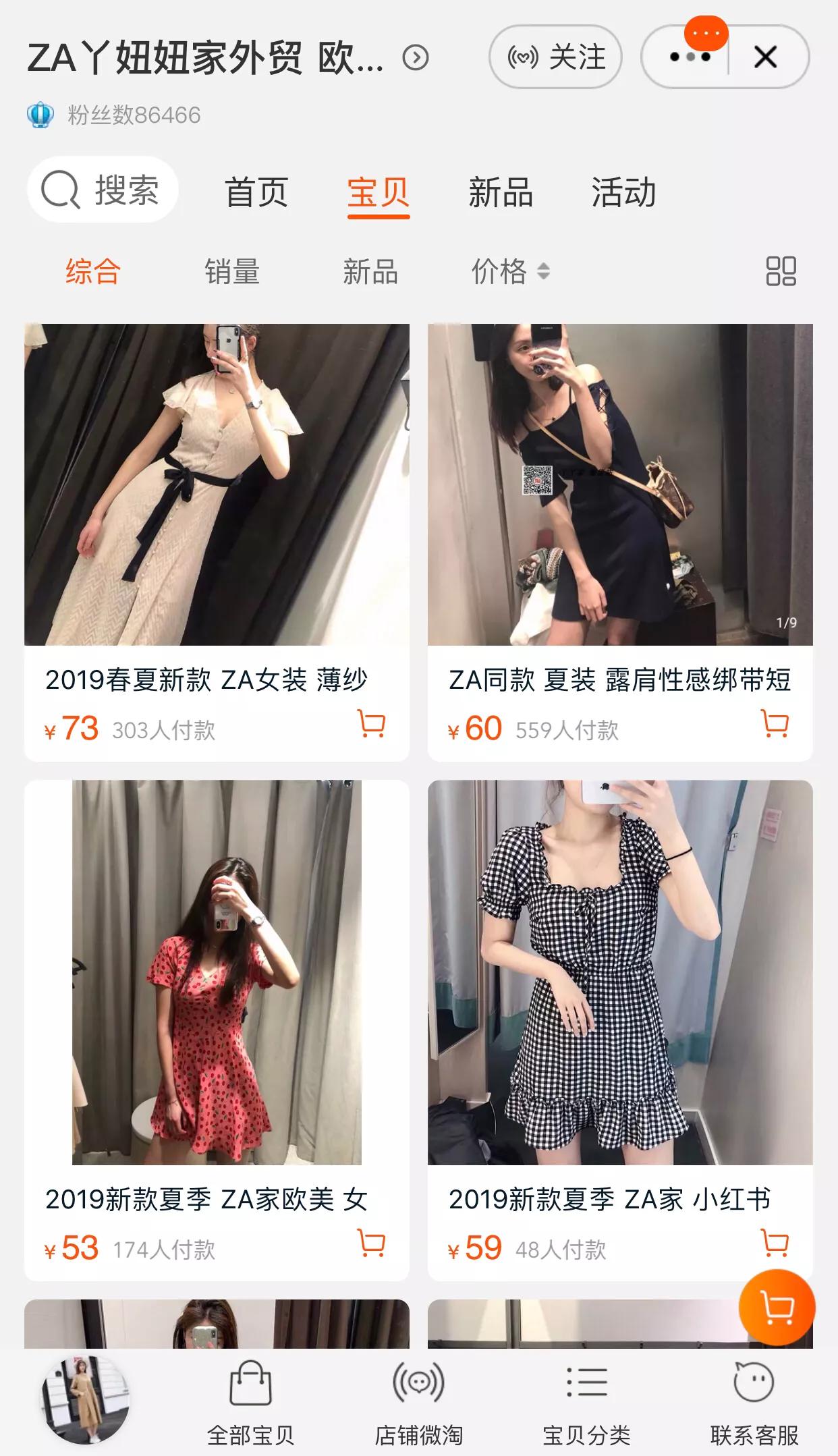Image resolution: width=838 pixels, height=1456 pixels.
Task: Activate the 综合 sorting option
Action: click(x=91, y=272)
